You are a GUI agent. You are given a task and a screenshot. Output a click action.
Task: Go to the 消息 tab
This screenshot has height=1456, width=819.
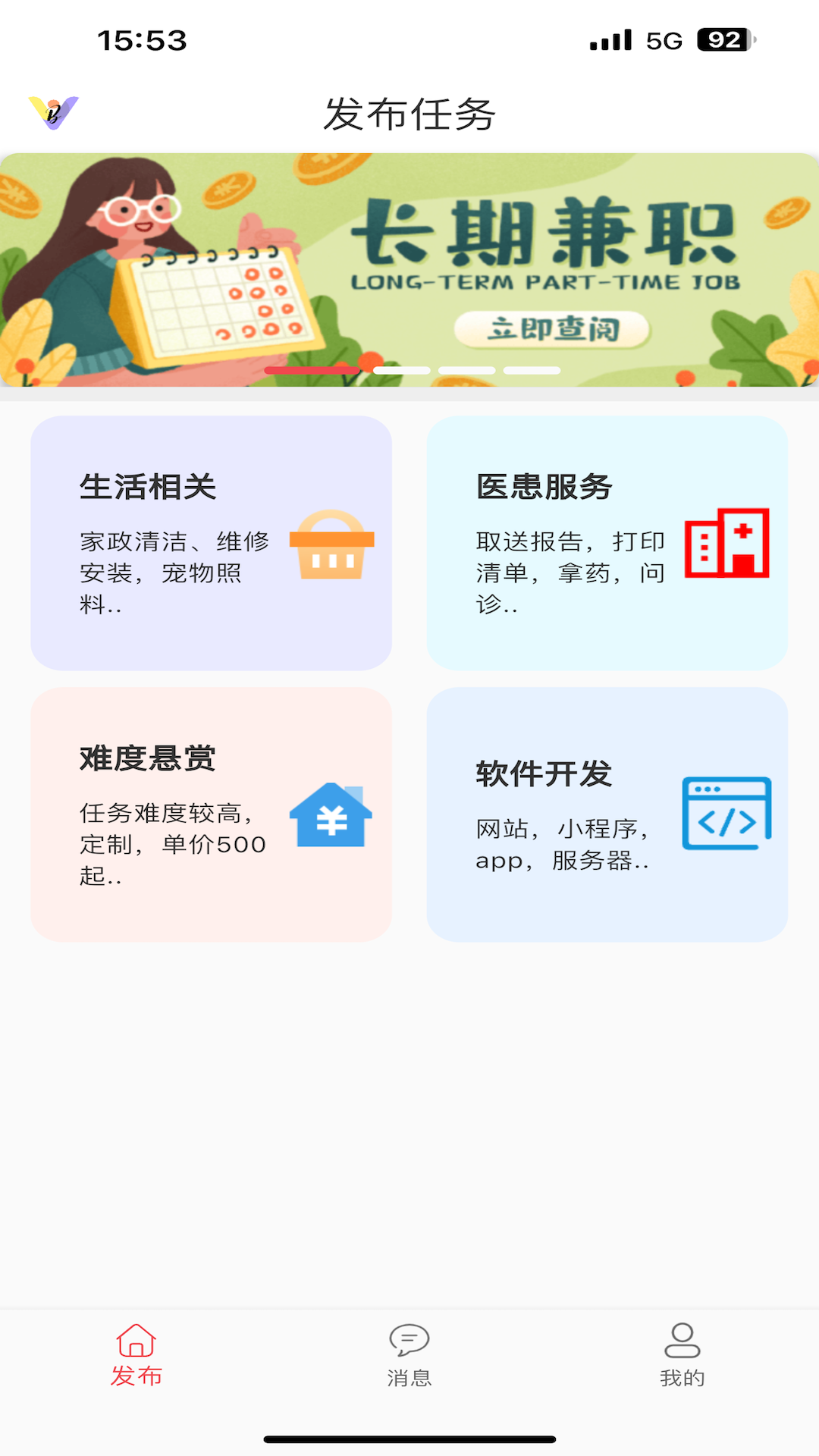click(409, 1355)
